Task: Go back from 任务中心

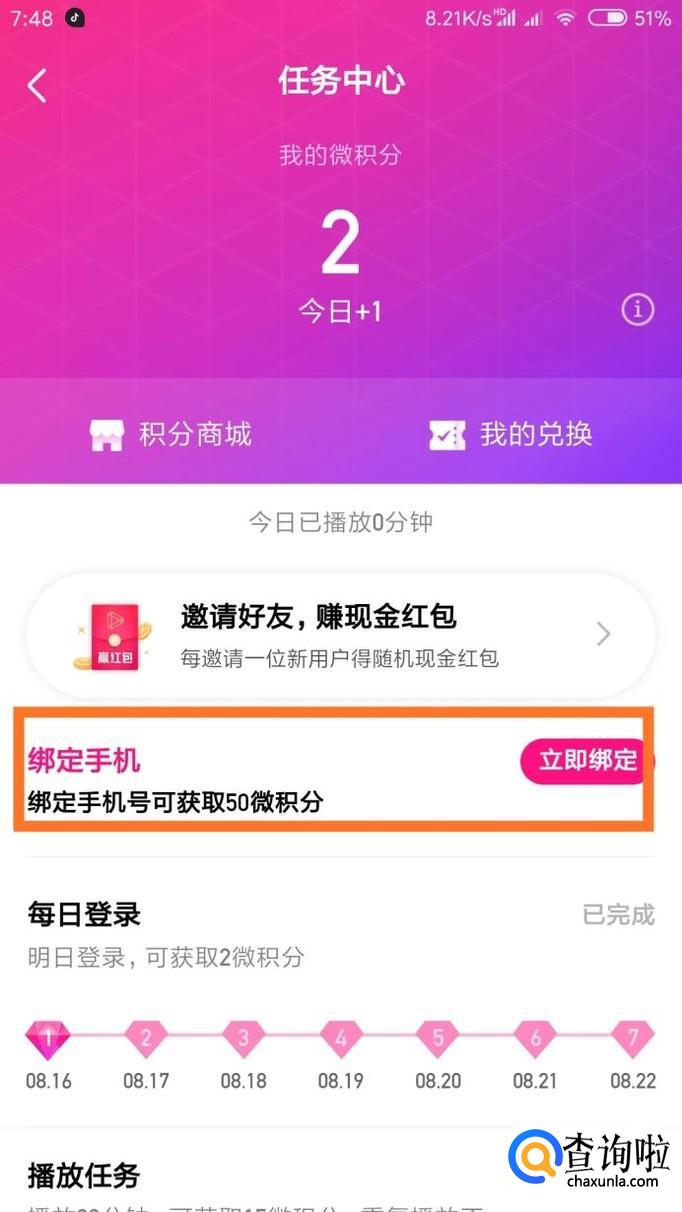Action: pos(37,86)
